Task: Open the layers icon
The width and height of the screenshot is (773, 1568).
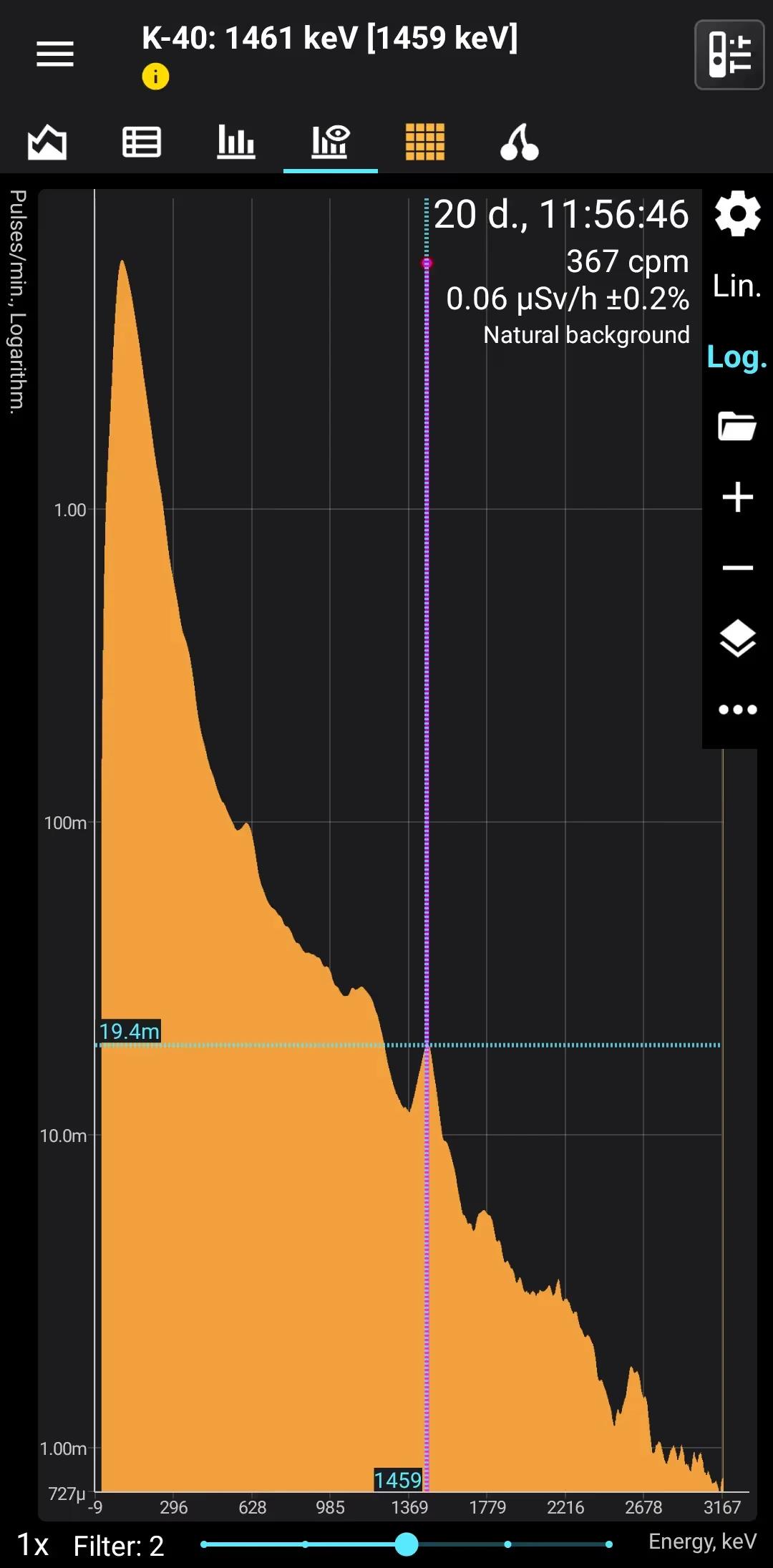Action: [737, 638]
